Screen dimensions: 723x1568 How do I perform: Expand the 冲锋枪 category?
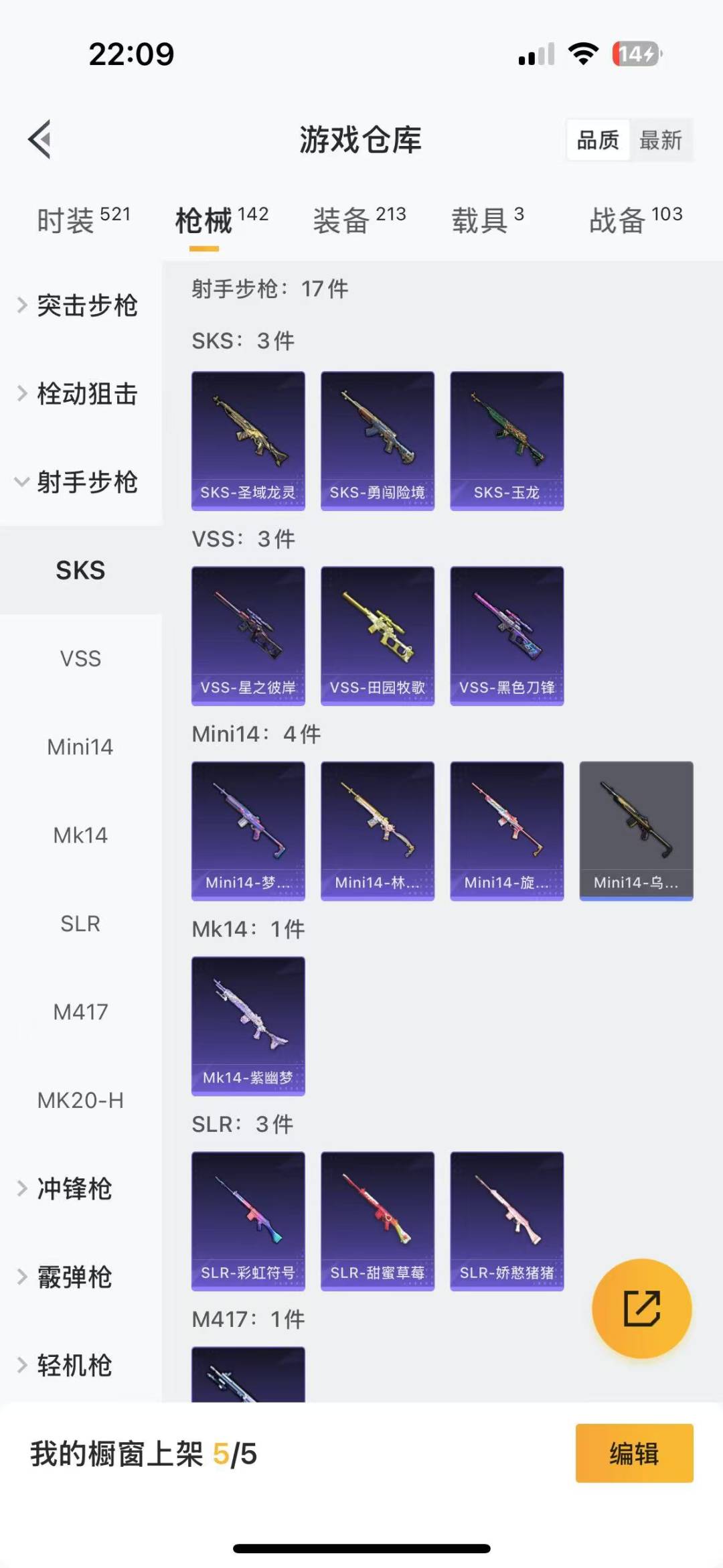tap(74, 1189)
